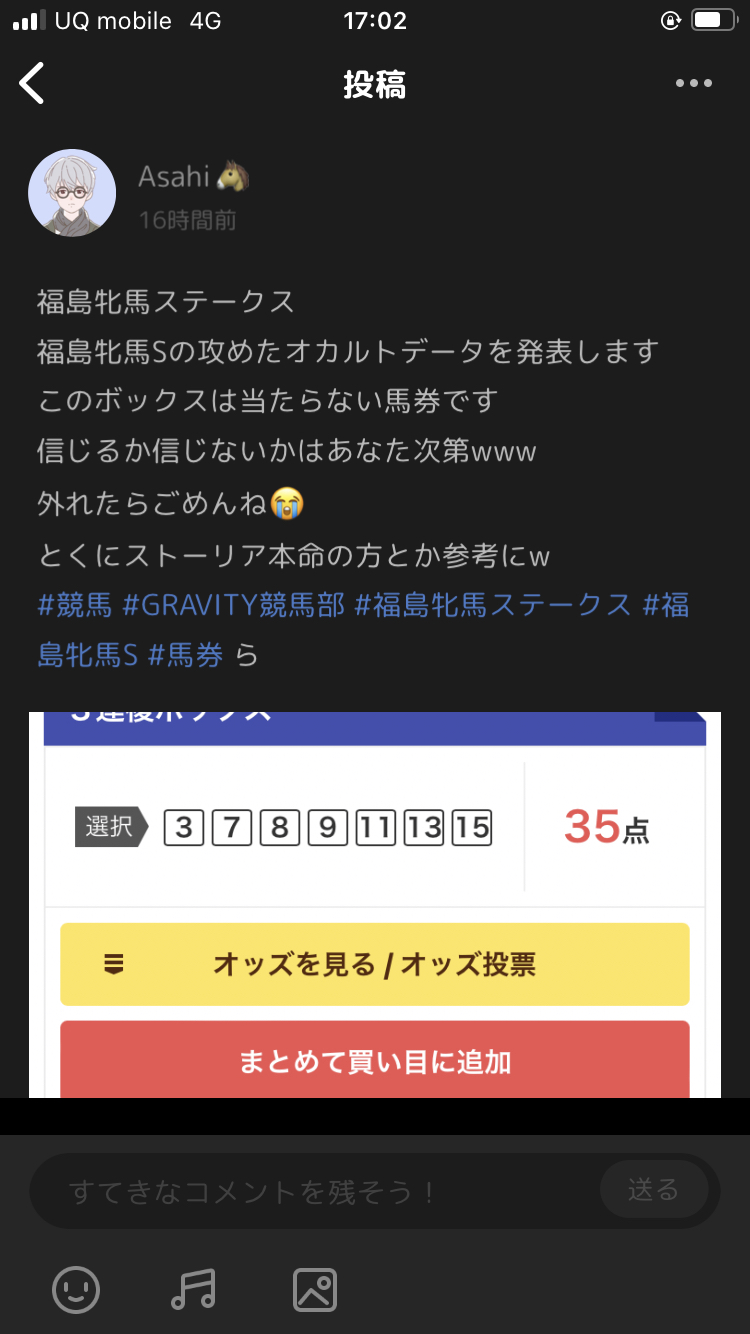Open the three-dot overflow menu
Viewport: 750px width, 1334px height.
tap(694, 84)
